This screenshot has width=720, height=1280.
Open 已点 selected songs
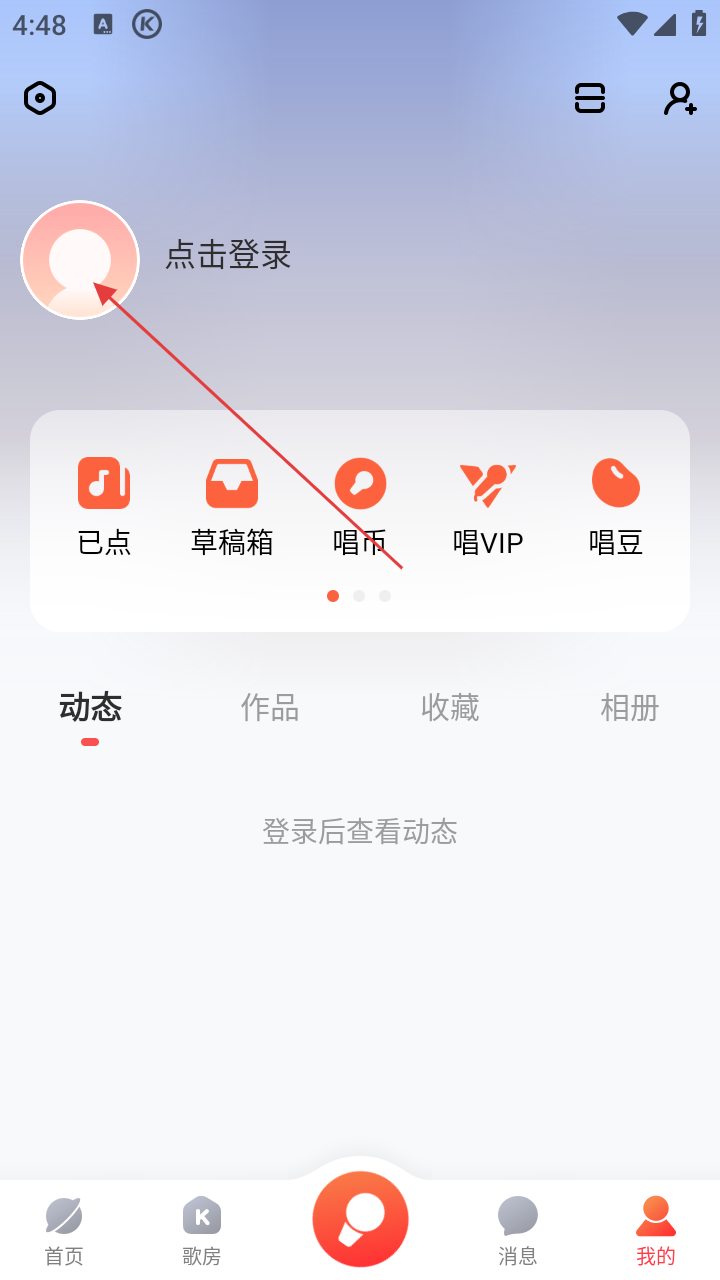104,507
